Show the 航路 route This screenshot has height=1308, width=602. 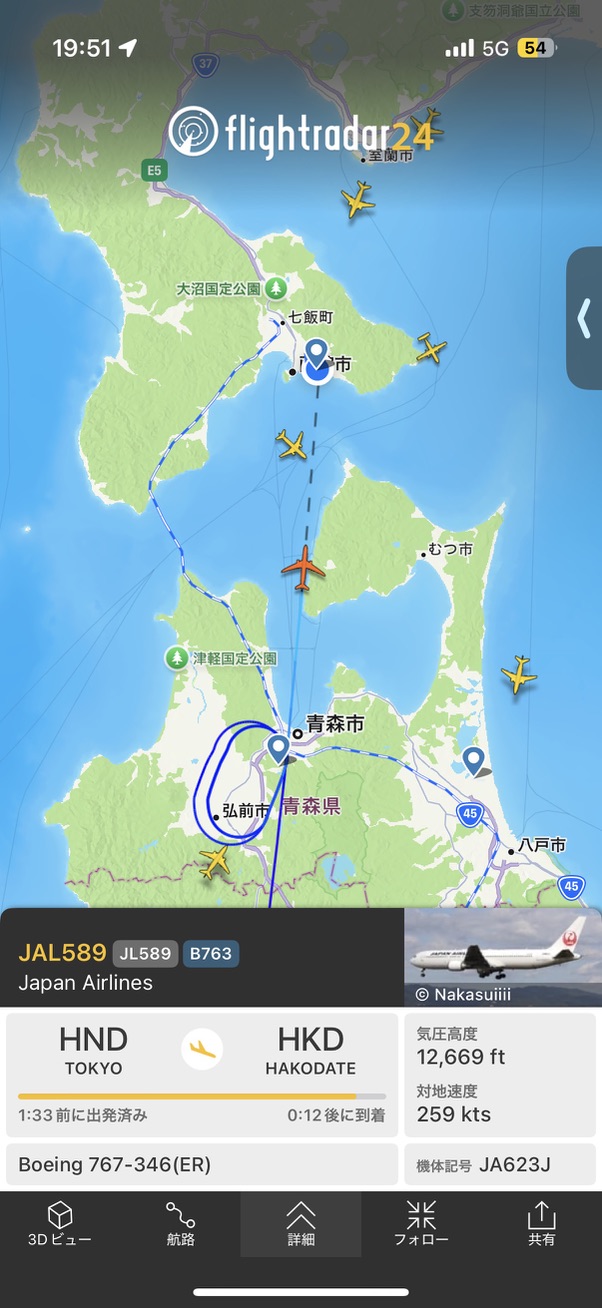180,1223
